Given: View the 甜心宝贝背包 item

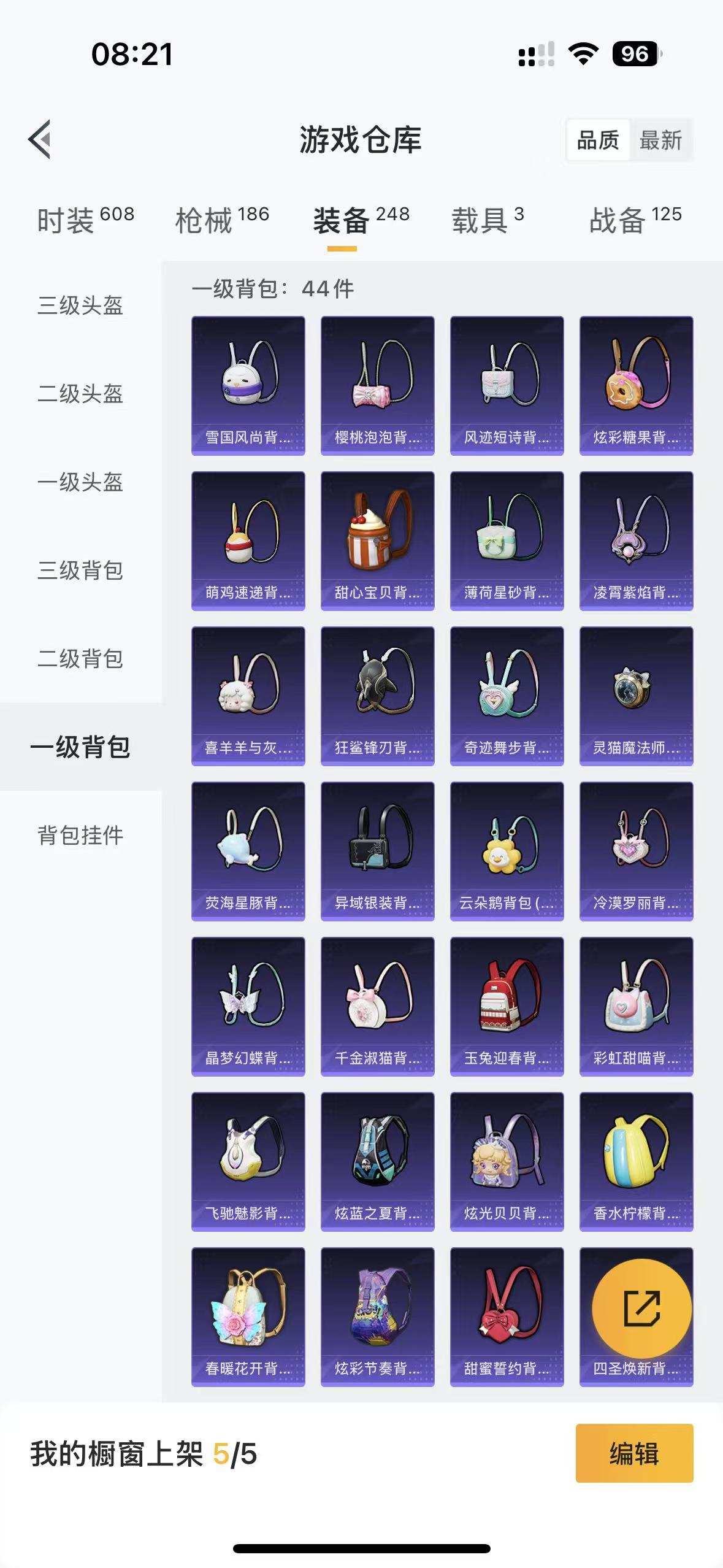Looking at the screenshot, I should [377, 540].
